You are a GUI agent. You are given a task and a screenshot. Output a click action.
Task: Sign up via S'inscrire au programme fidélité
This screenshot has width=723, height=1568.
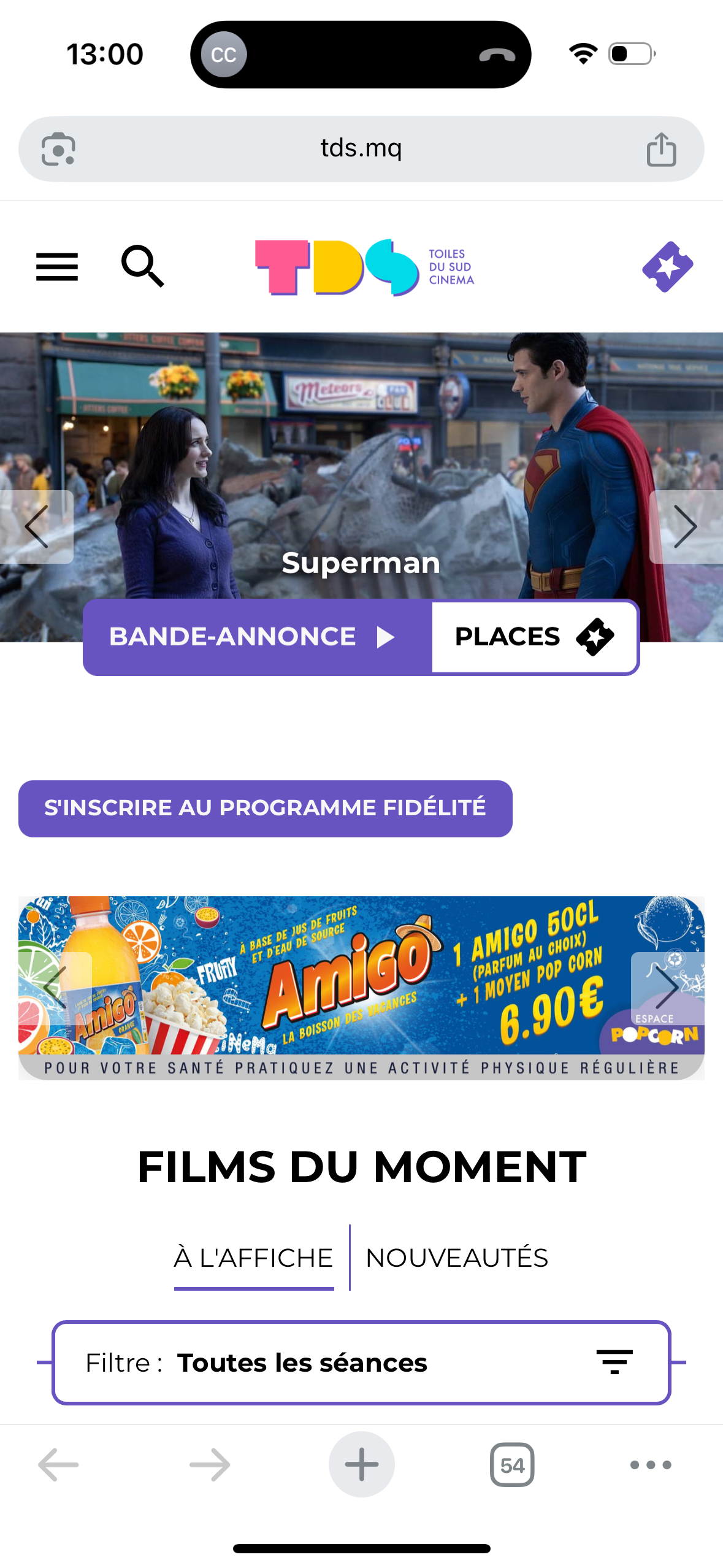[x=265, y=808]
